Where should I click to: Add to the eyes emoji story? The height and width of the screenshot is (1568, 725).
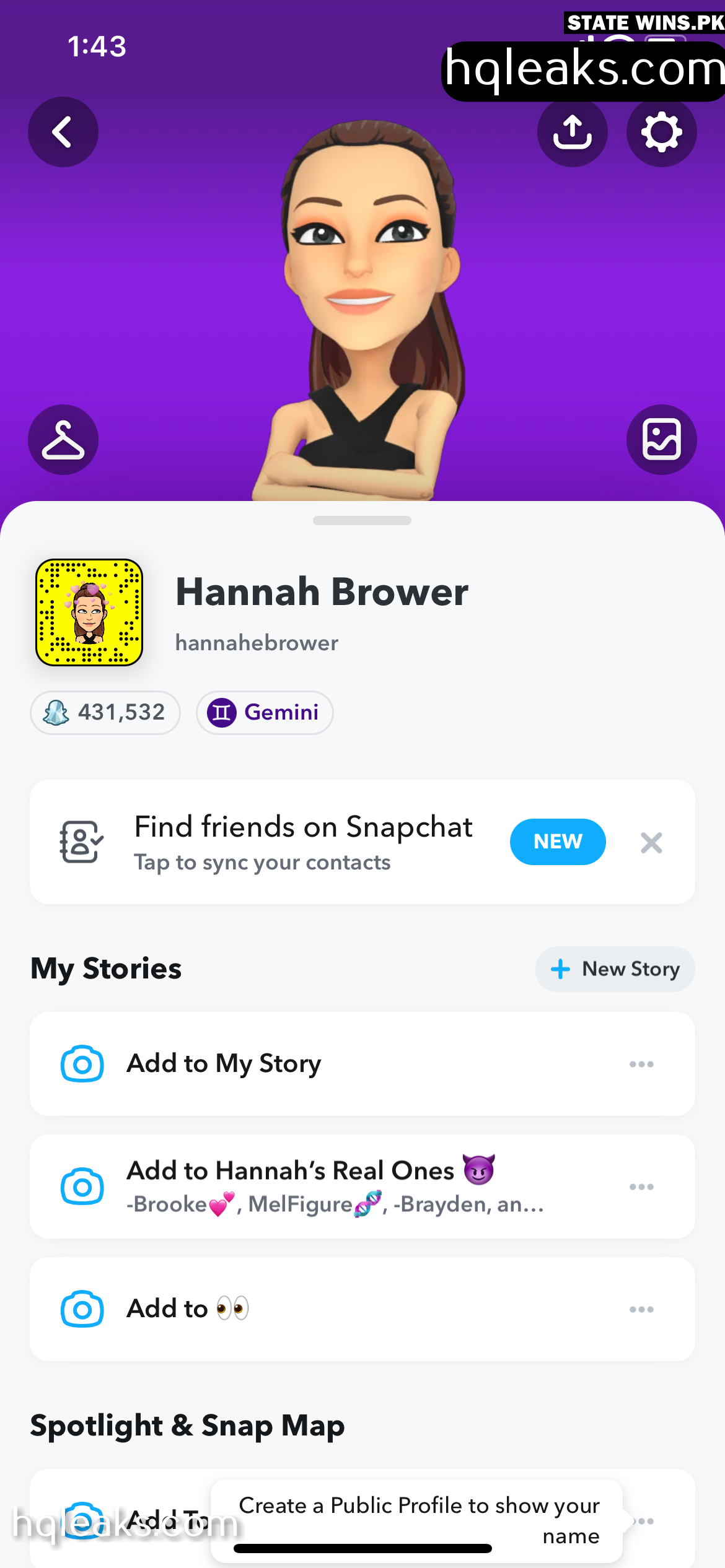click(x=186, y=1309)
